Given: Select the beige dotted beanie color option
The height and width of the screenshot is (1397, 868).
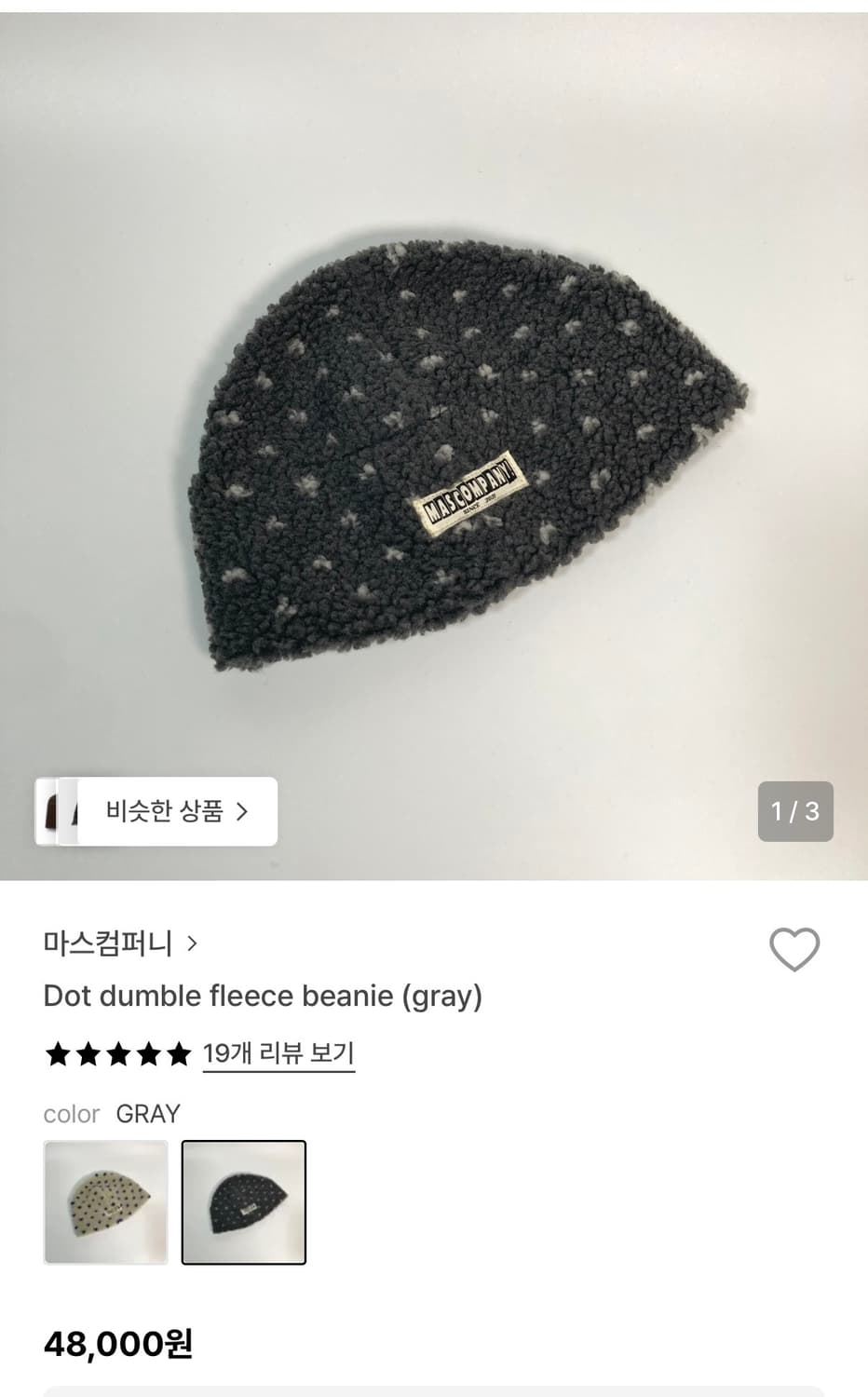Looking at the screenshot, I should click(x=105, y=1201).
